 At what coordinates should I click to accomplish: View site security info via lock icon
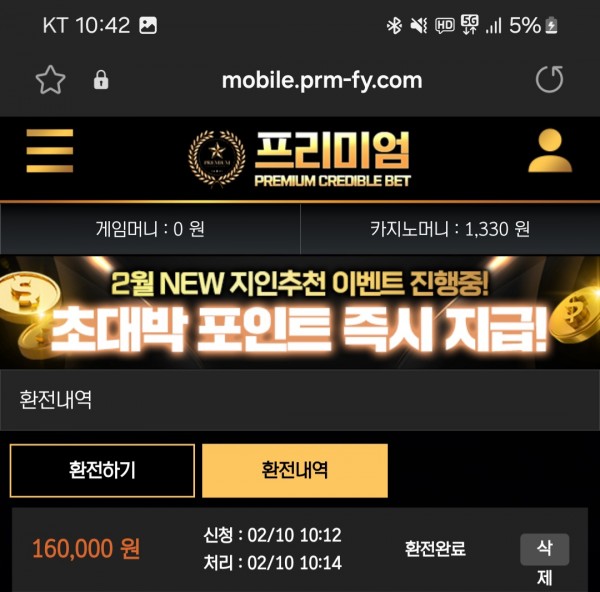click(x=100, y=81)
